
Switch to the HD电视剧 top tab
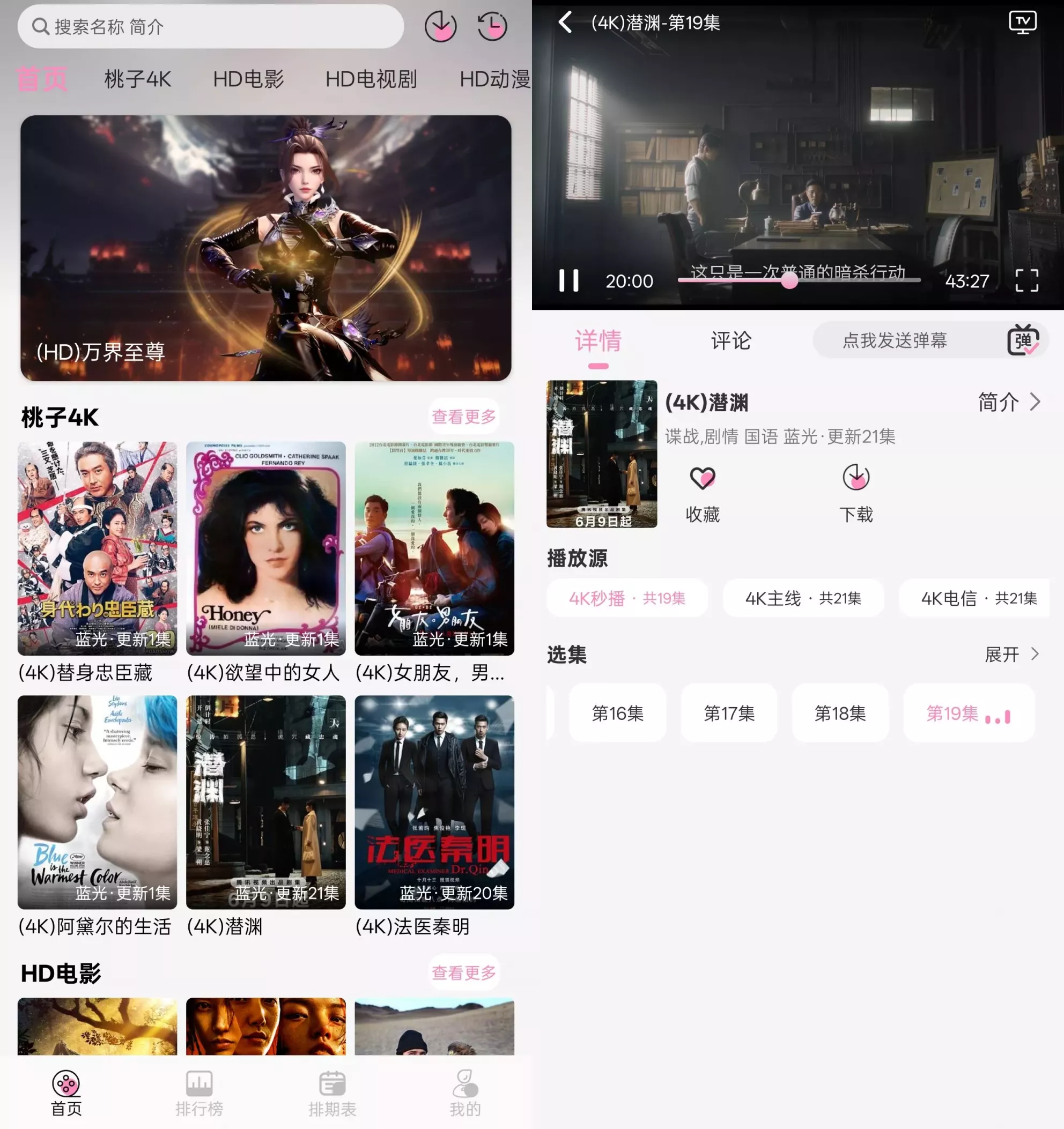click(x=371, y=79)
